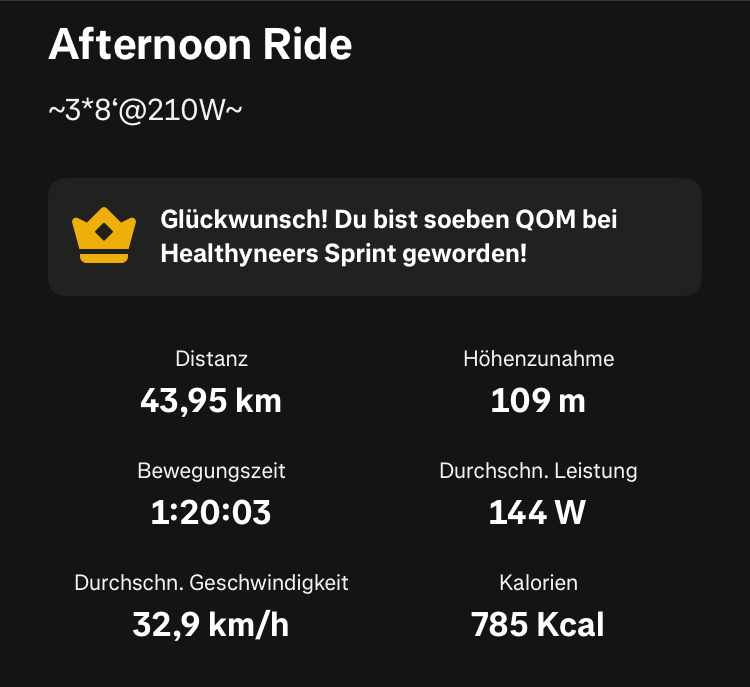Open the Healthyneers Sprint QOM achievement banner
Viewport: 750px width, 687px height.
375,237
